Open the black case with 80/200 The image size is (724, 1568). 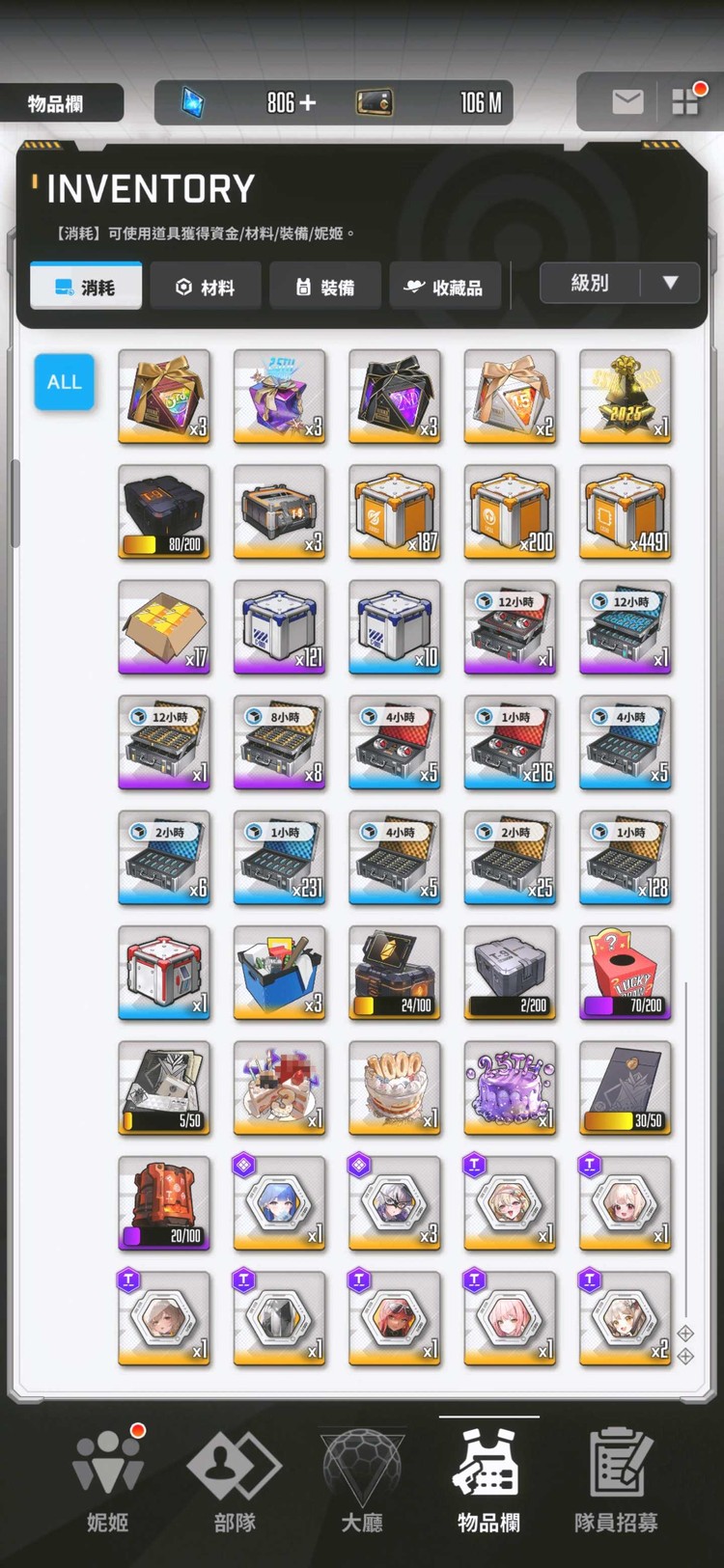[x=164, y=512]
